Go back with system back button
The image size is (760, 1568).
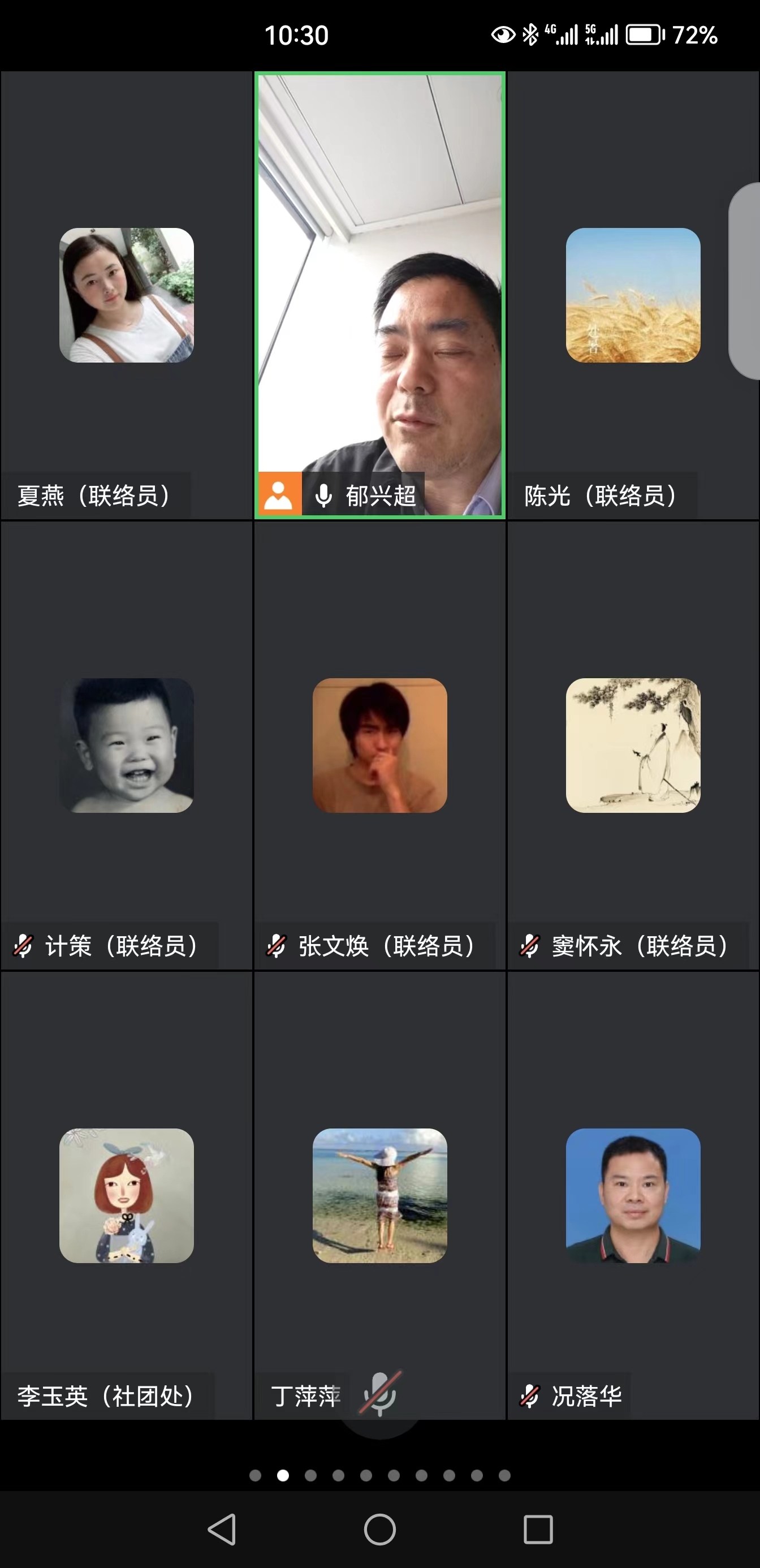[222, 1529]
